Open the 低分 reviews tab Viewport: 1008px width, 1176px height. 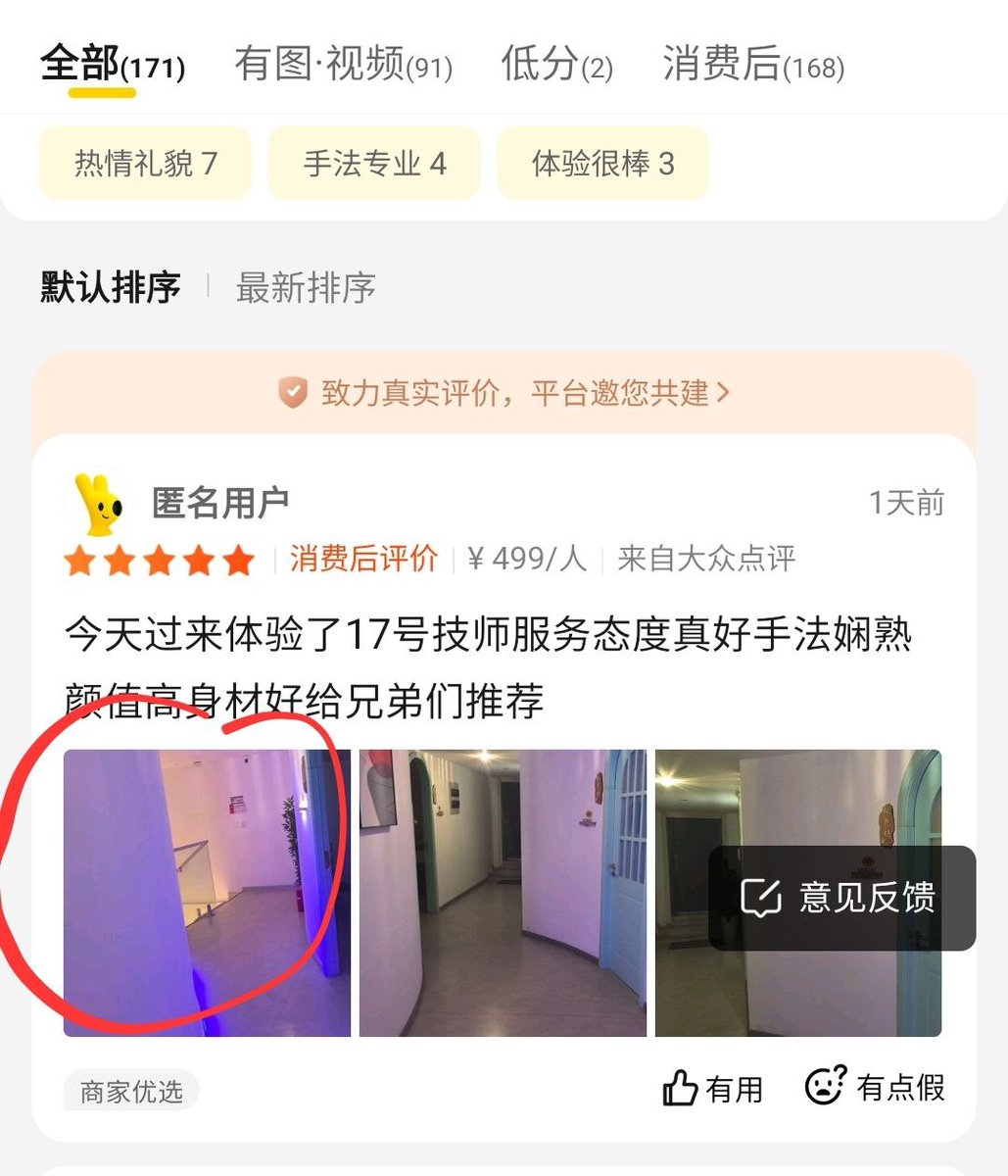(554, 65)
